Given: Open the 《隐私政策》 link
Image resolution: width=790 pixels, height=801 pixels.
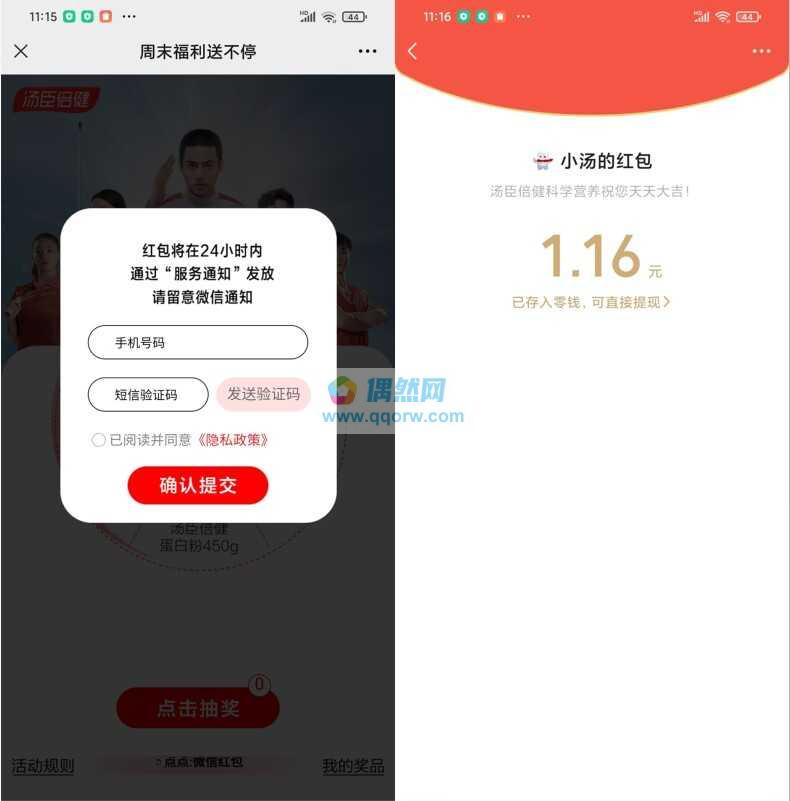Looking at the screenshot, I should coord(233,440).
